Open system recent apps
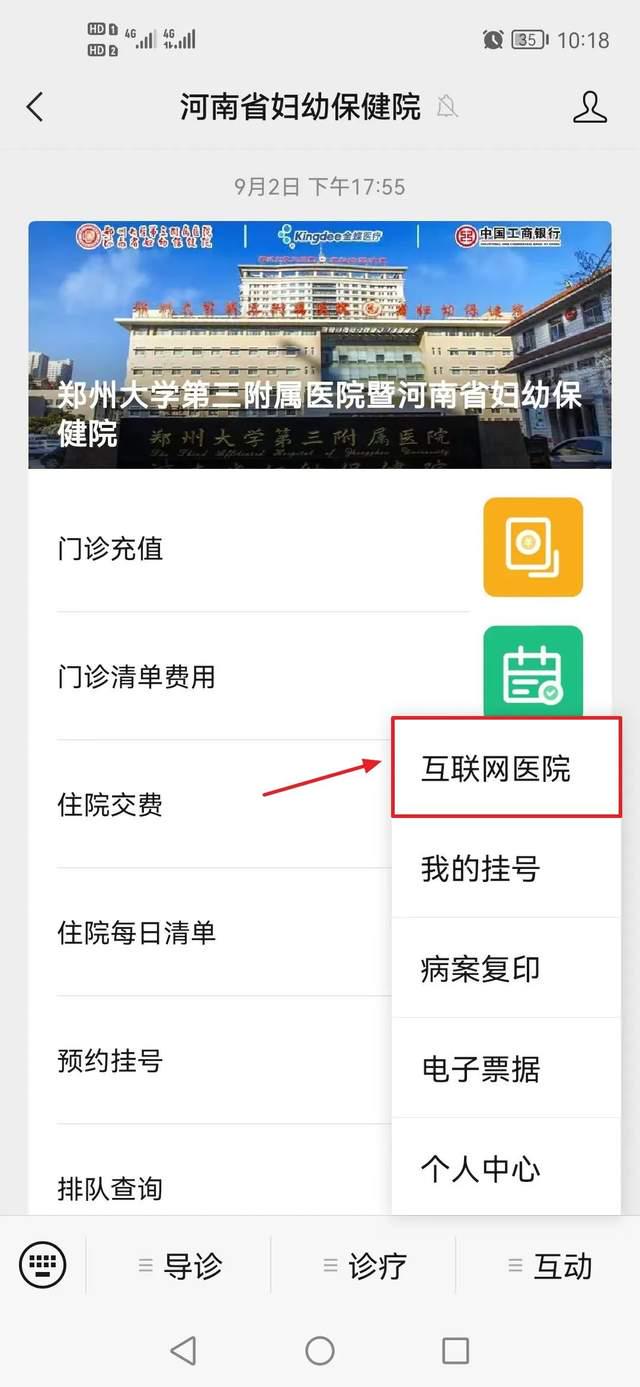 coord(455,1351)
